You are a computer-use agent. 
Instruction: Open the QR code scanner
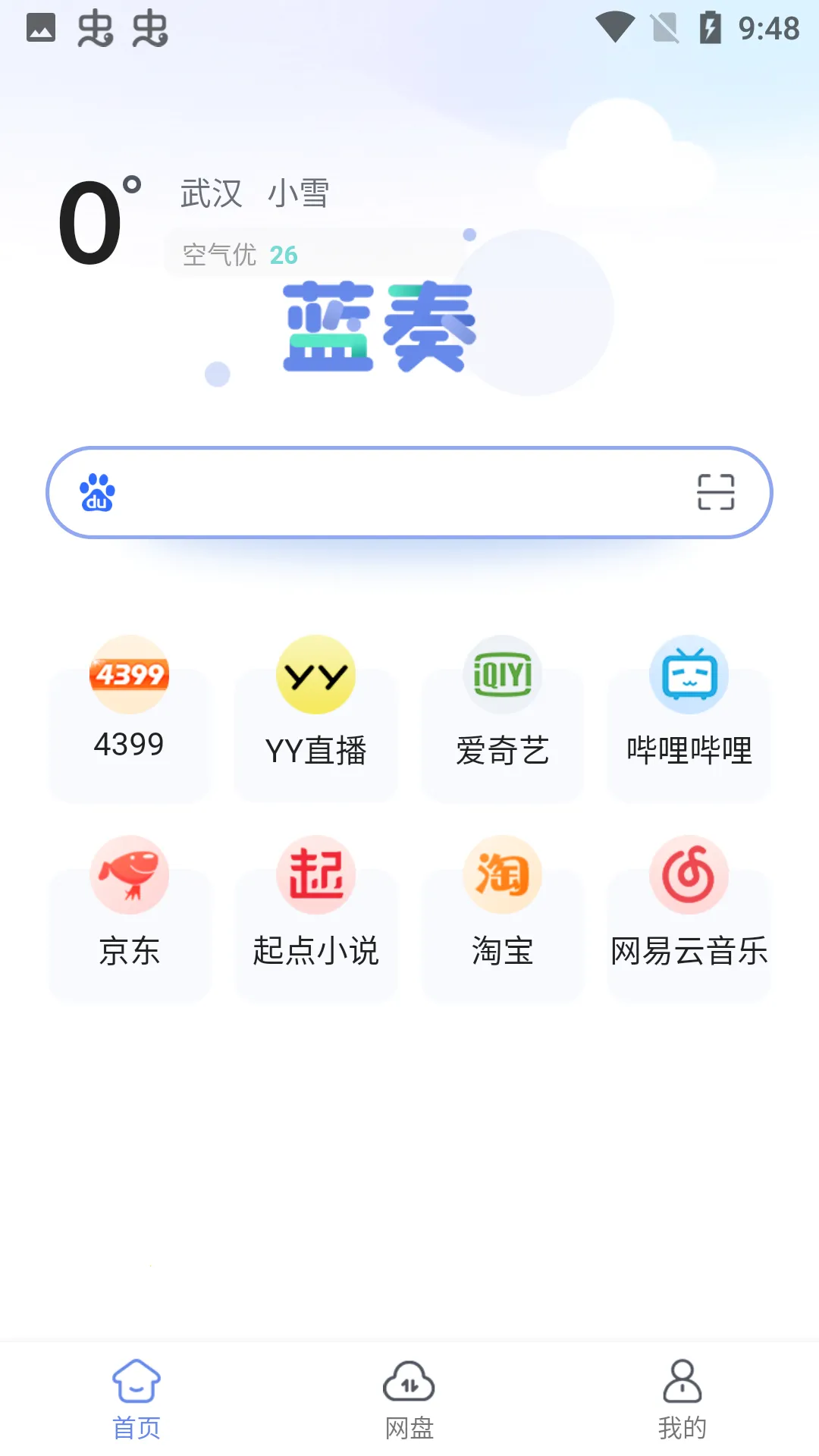714,492
